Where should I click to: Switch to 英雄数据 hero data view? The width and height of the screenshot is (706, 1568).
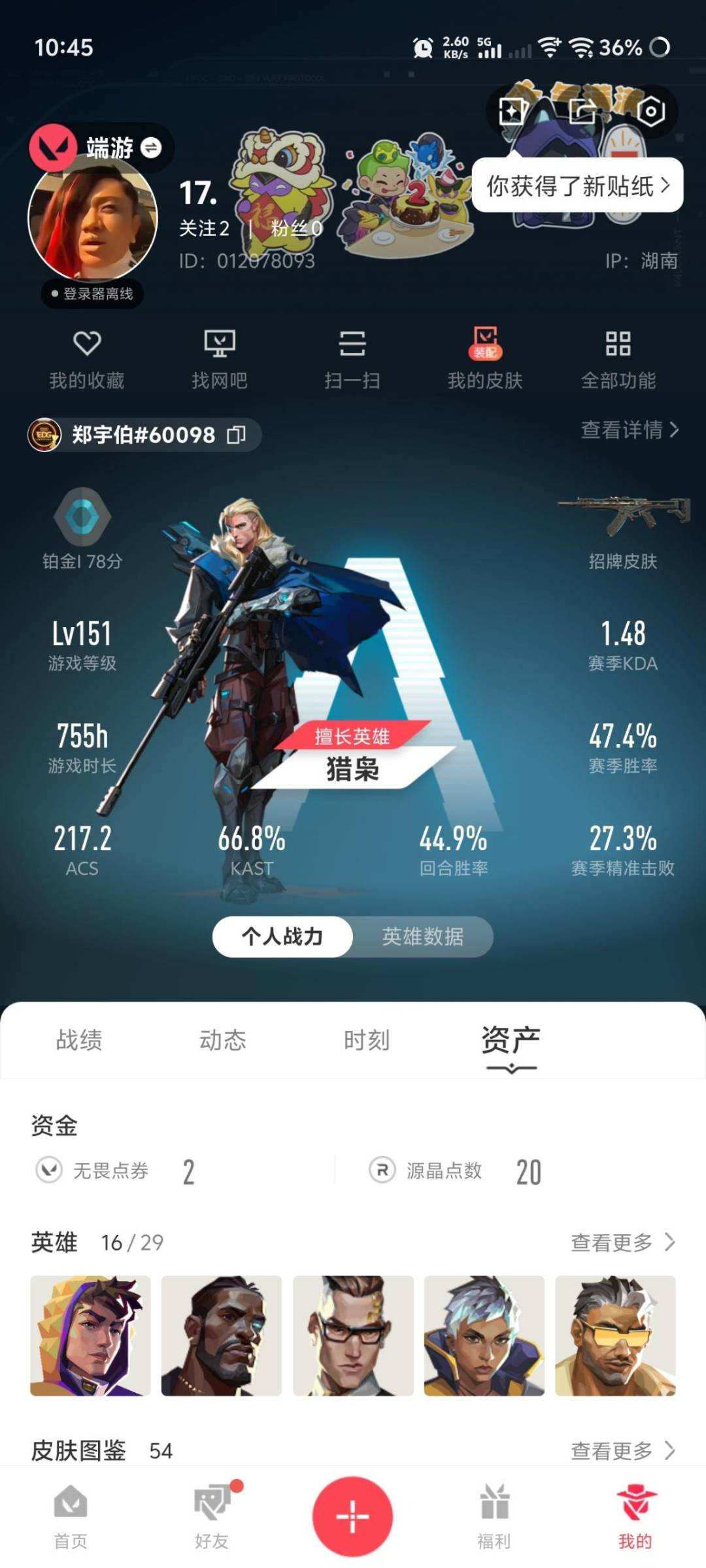pyautogui.click(x=424, y=936)
